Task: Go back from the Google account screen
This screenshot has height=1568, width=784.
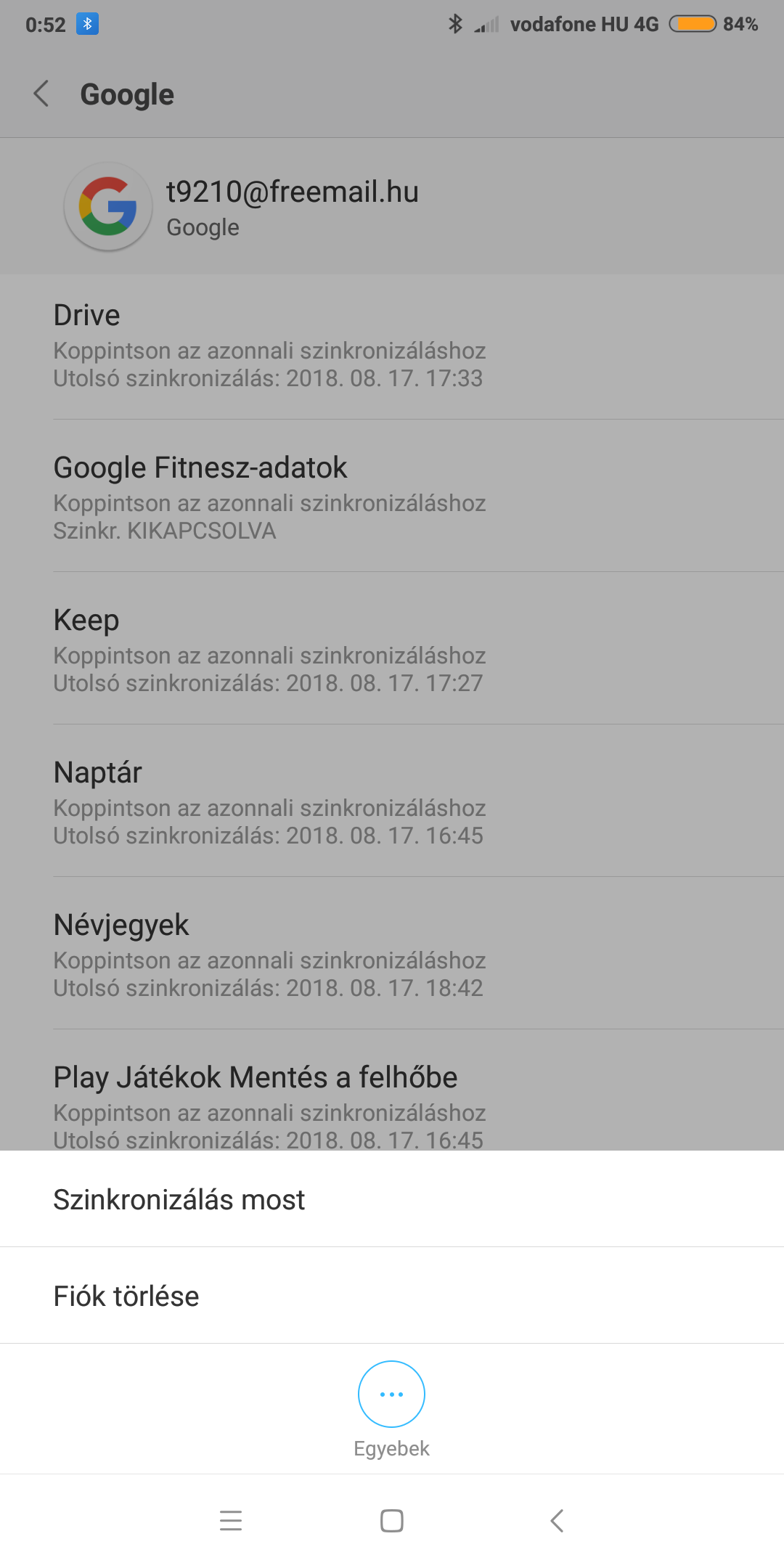Action: (x=42, y=94)
